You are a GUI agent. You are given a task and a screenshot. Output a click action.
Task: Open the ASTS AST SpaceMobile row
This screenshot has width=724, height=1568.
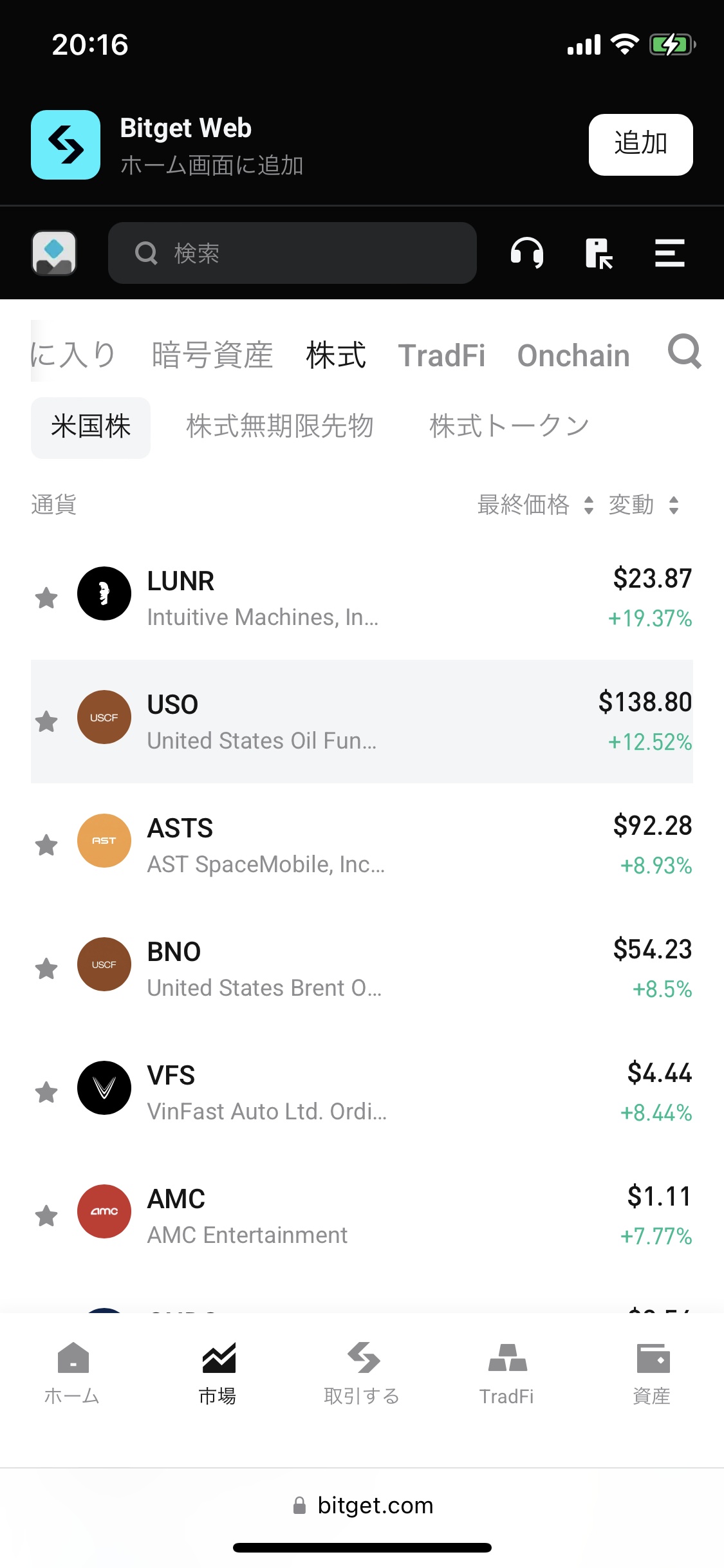pos(362,845)
